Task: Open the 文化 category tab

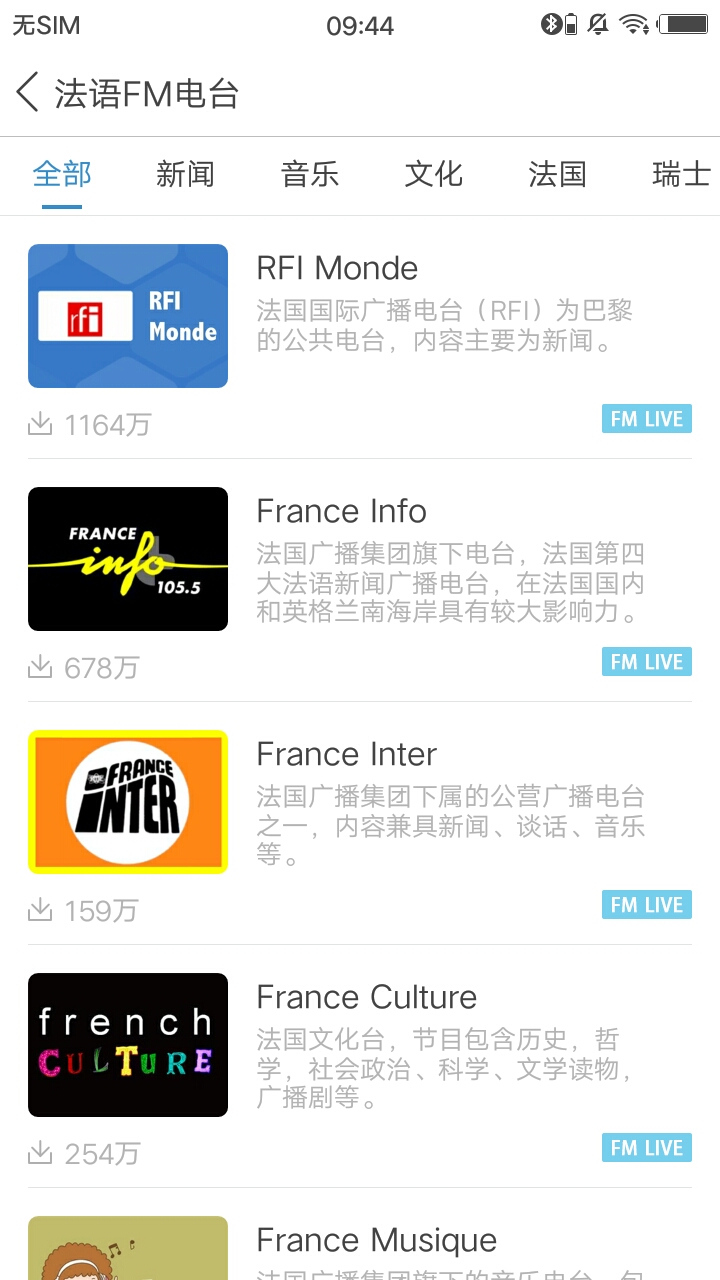Action: coord(434,175)
